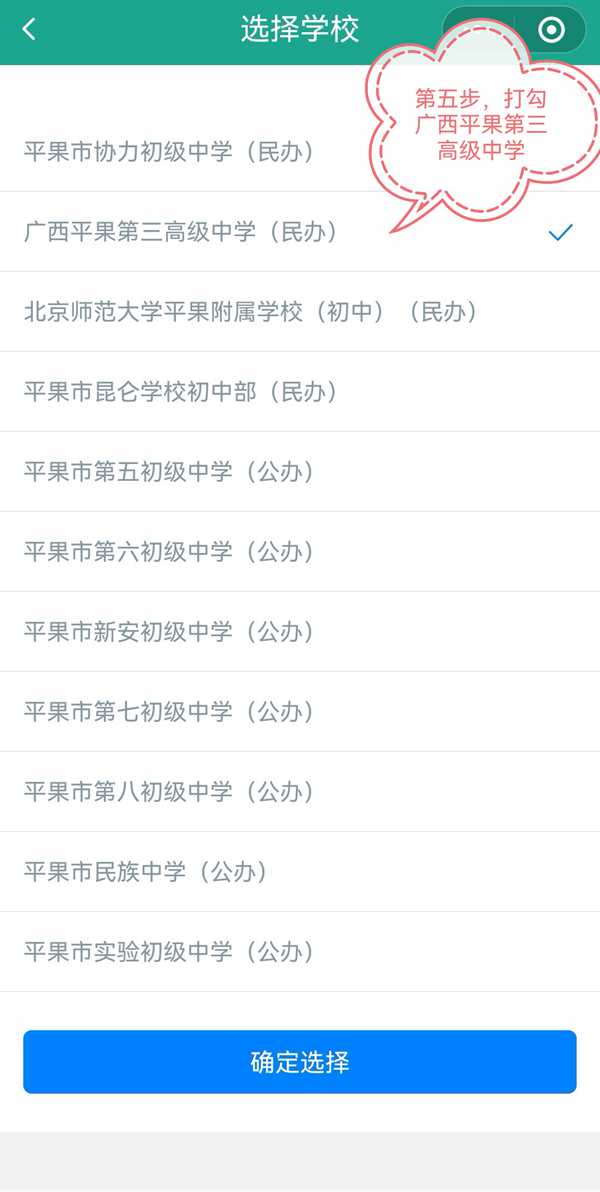Tap 平果市第六初级中学（公办）
Image resolution: width=600 pixels, height=1192 pixels.
tap(169, 552)
